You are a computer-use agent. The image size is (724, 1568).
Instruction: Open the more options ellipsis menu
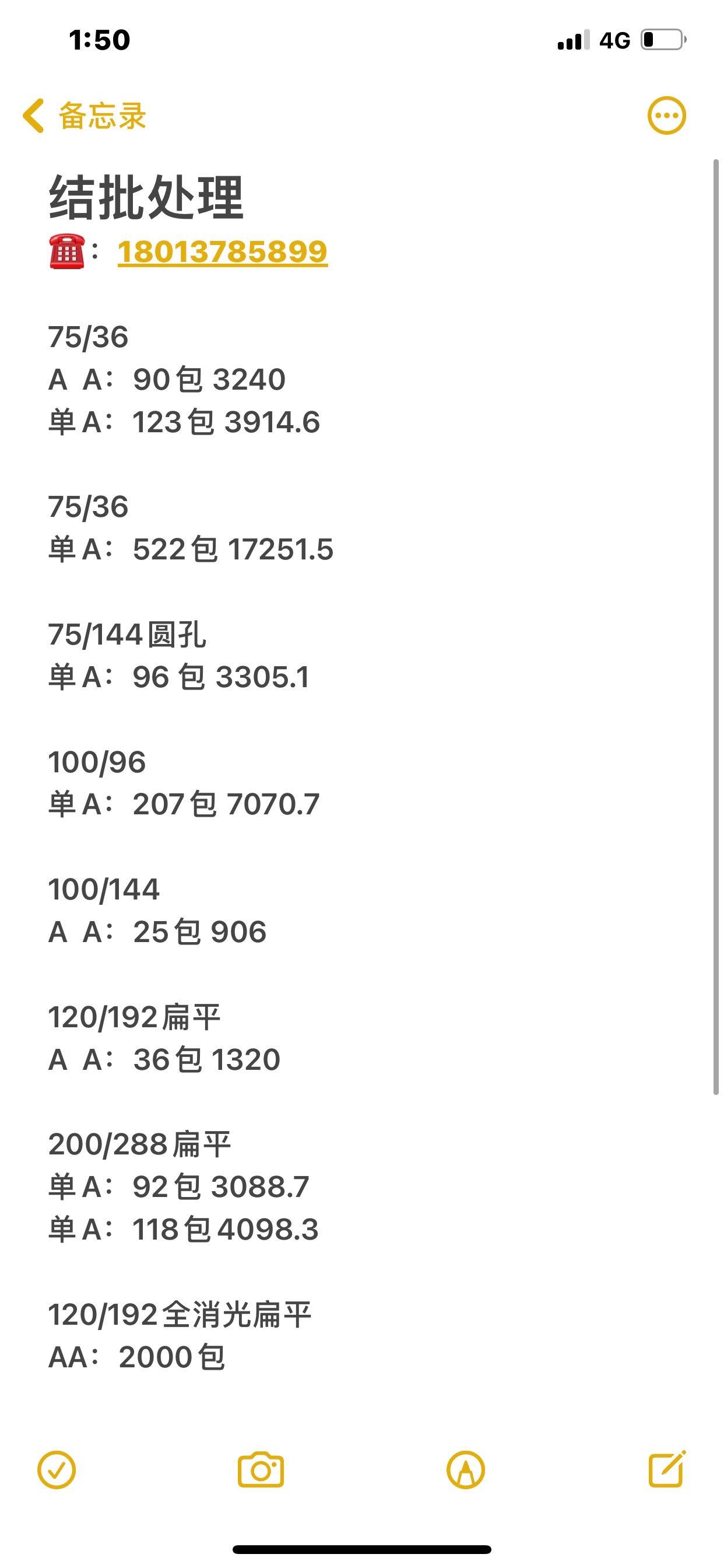click(x=666, y=116)
